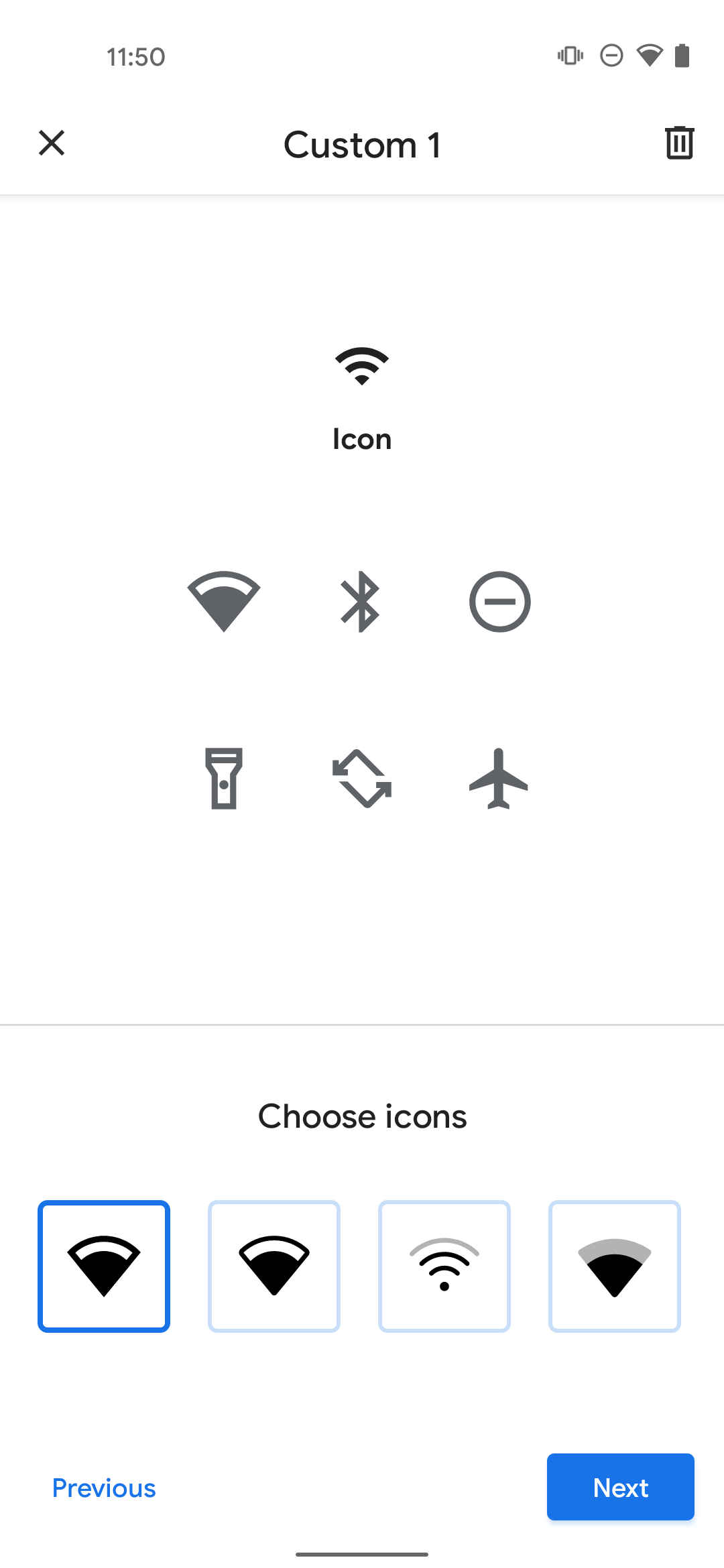Image resolution: width=724 pixels, height=1568 pixels.
Task: Select the second Wi-Fi style variant
Action: (274, 1265)
